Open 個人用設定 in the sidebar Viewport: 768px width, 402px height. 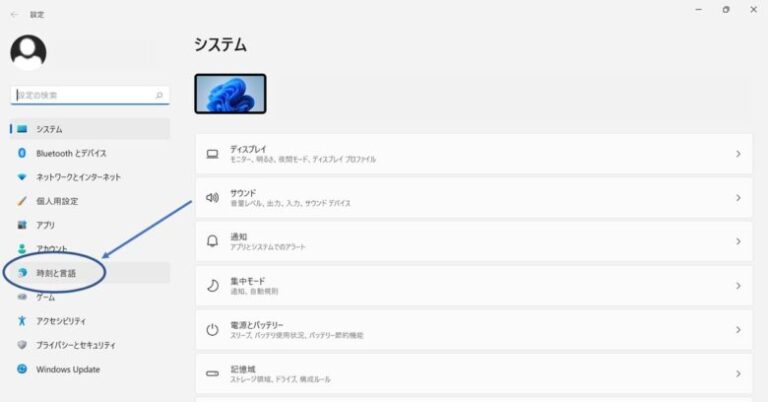tap(56, 201)
